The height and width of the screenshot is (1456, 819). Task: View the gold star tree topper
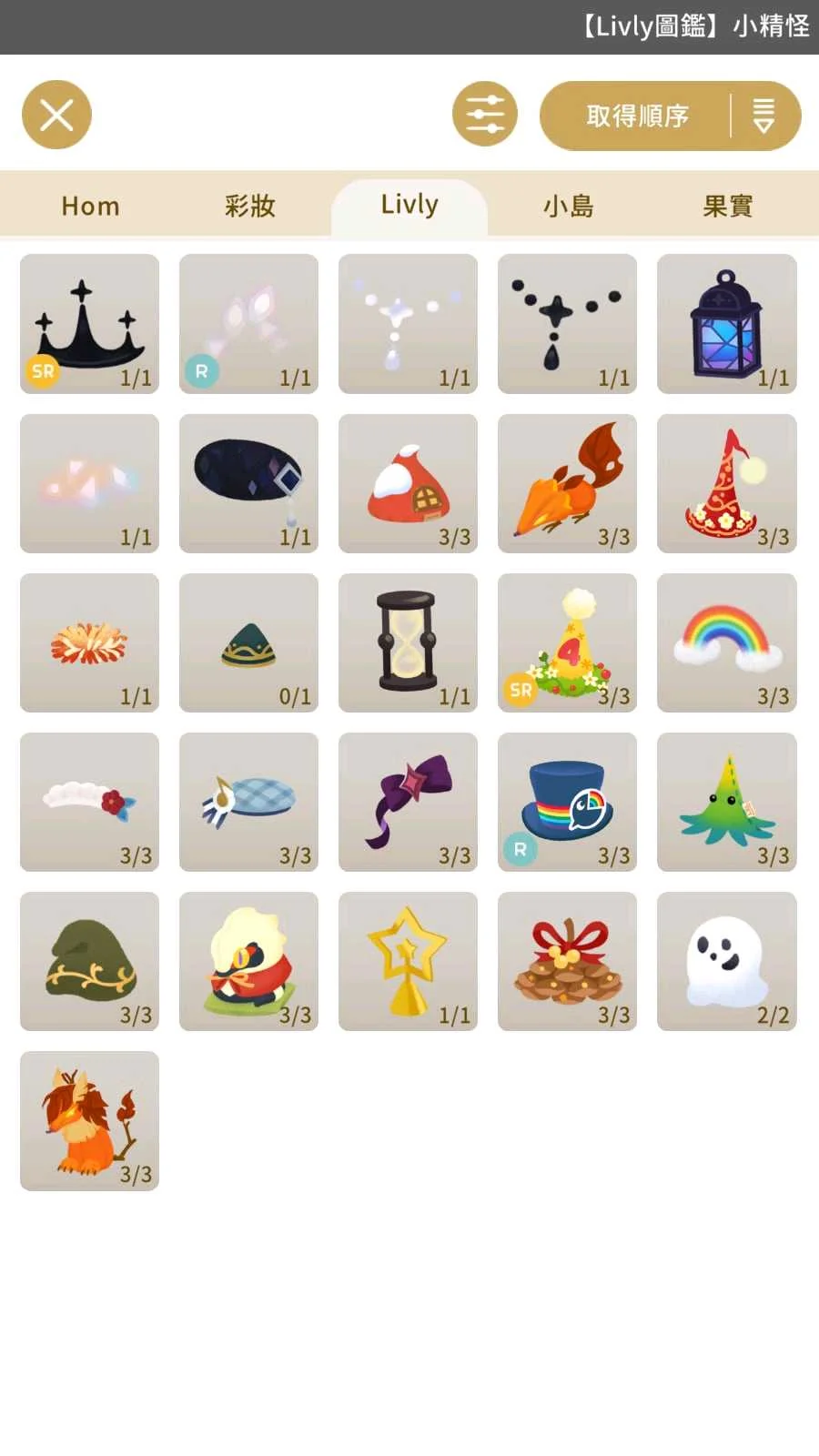408,961
